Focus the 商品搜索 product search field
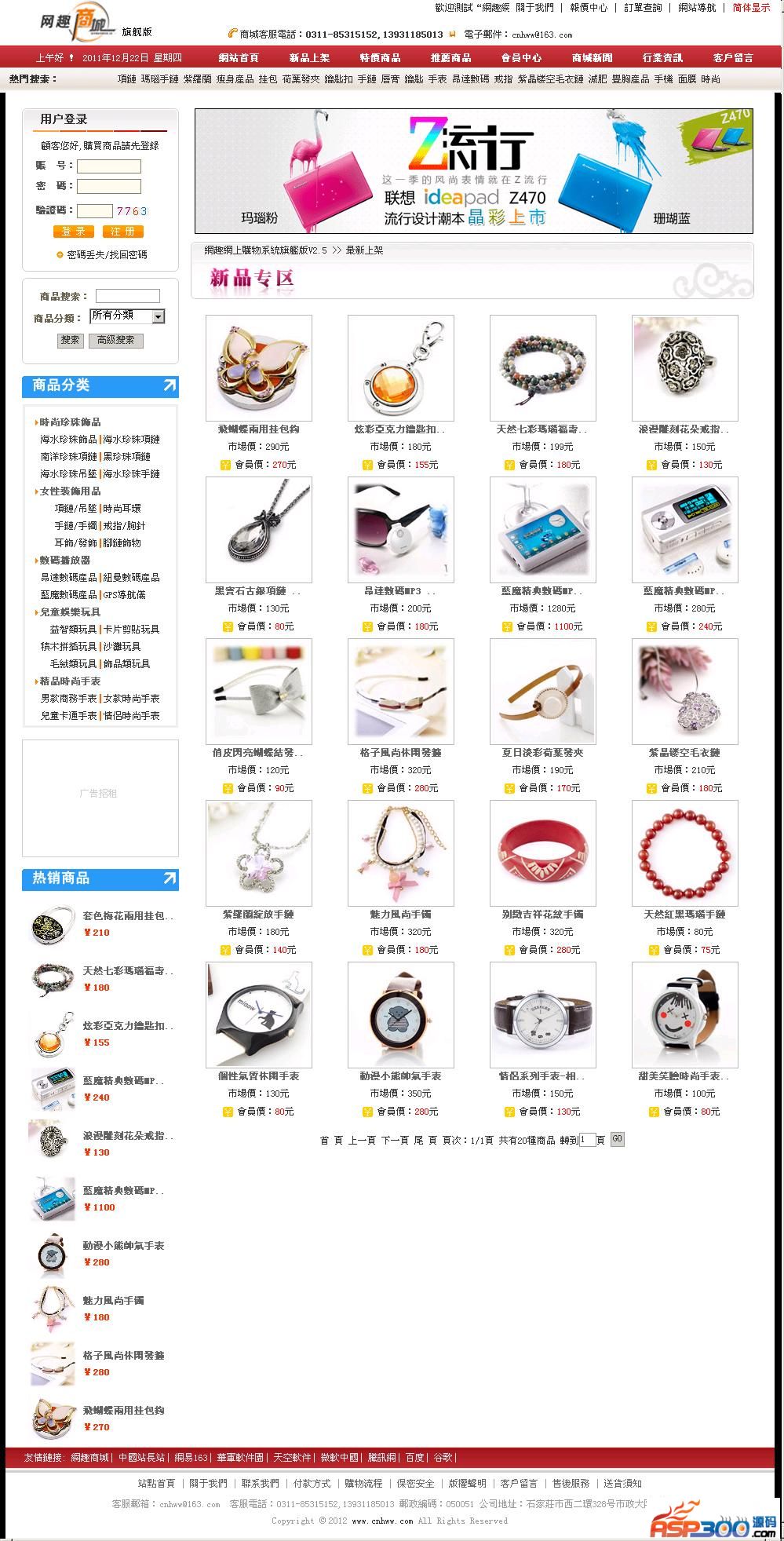 [x=127, y=296]
